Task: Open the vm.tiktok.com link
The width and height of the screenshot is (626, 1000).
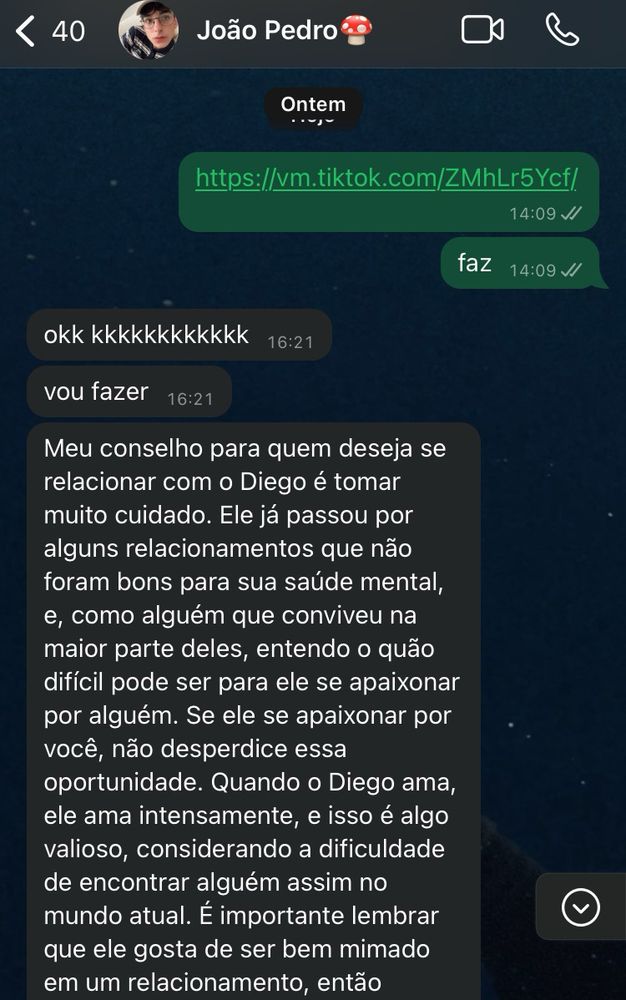Action: (x=386, y=178)
